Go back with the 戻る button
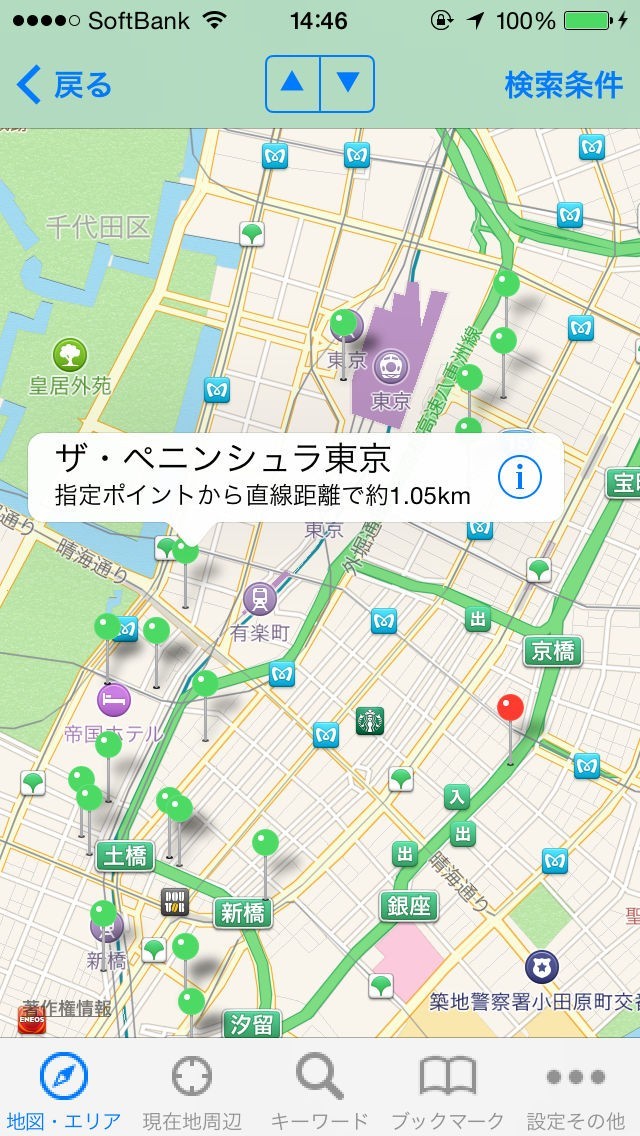The image size is (640, 1136). (64, 85)
